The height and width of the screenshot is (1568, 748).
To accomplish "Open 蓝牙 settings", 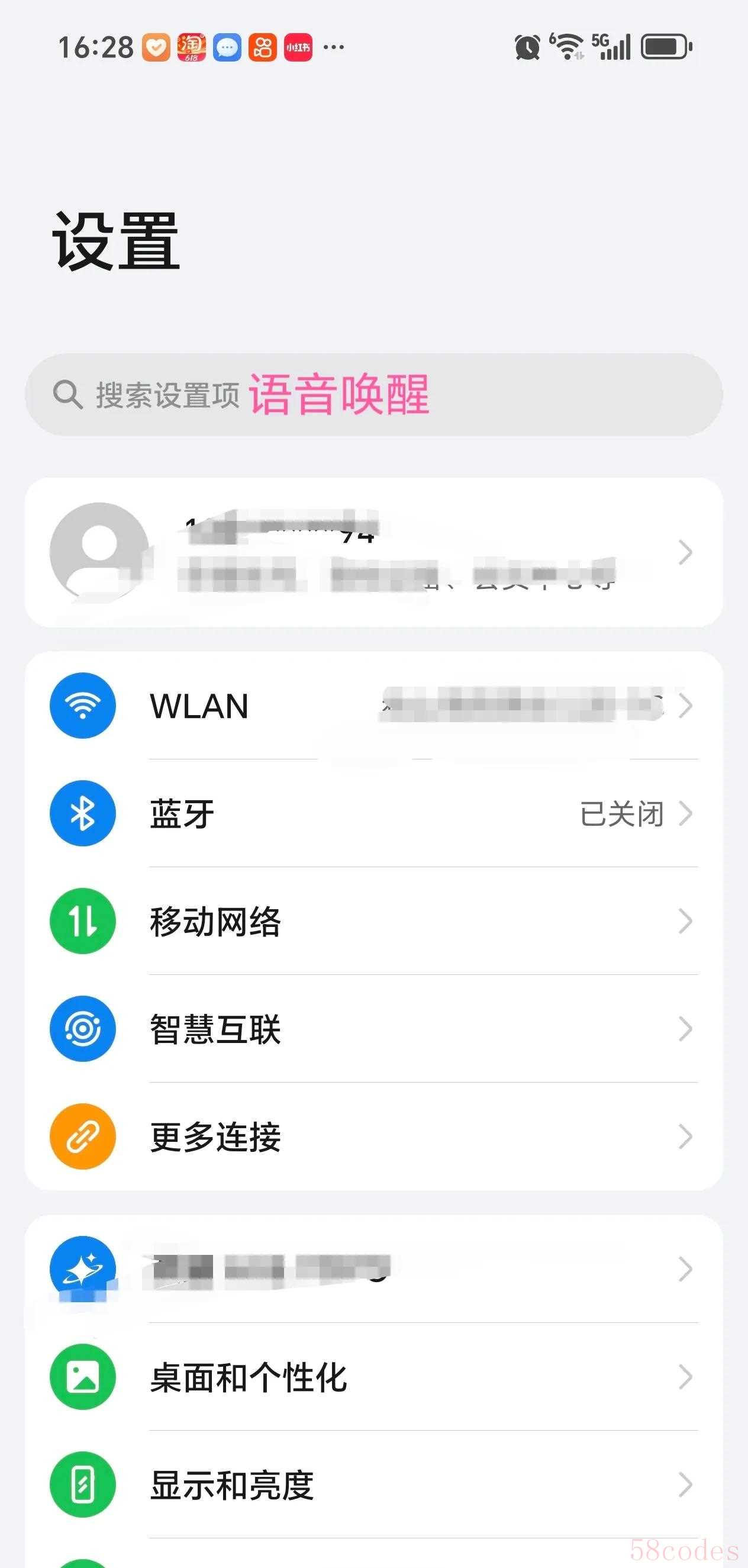I will [x=373, y=813].
